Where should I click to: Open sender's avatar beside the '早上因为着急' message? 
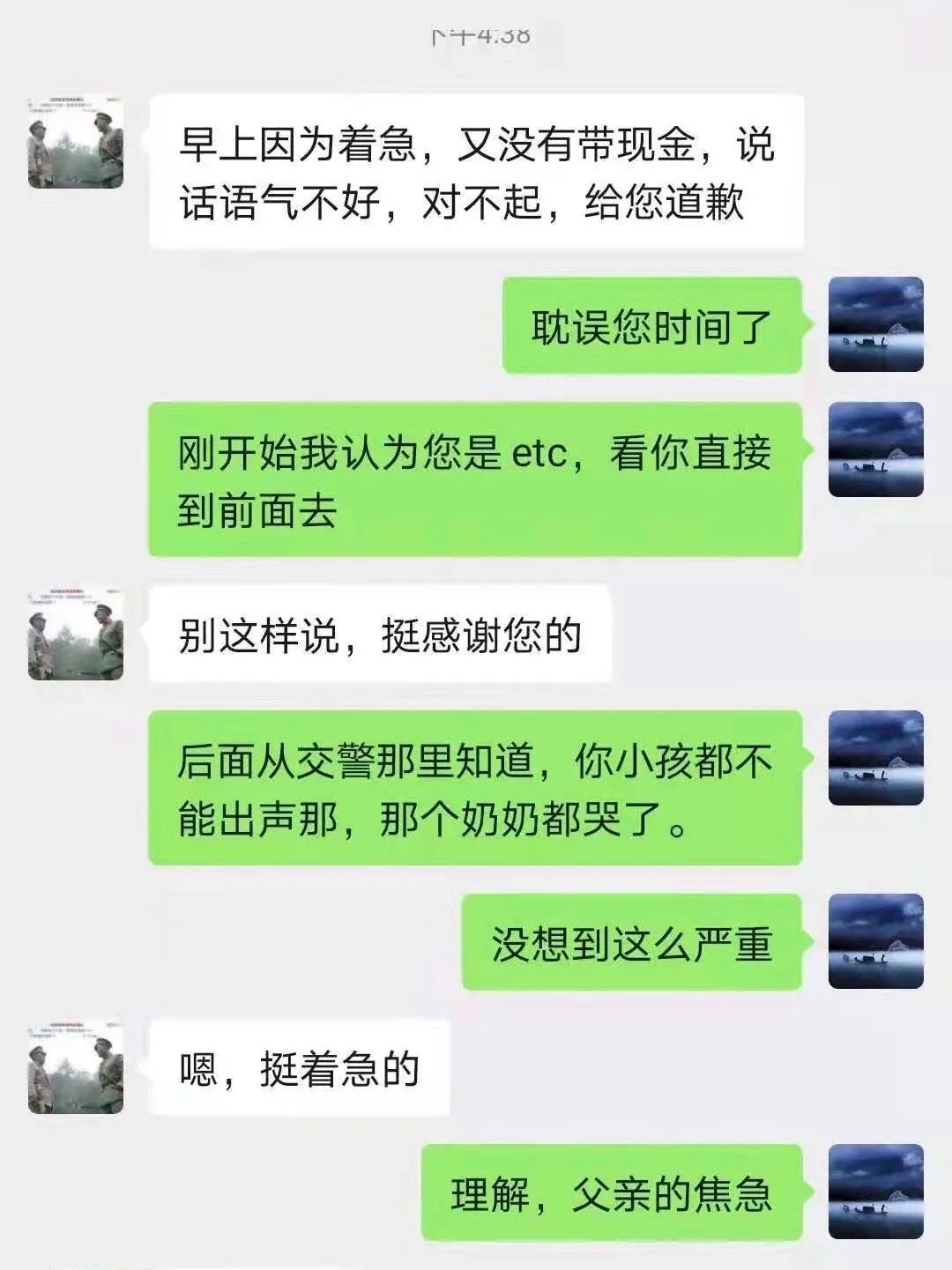(x=76, y=143)
